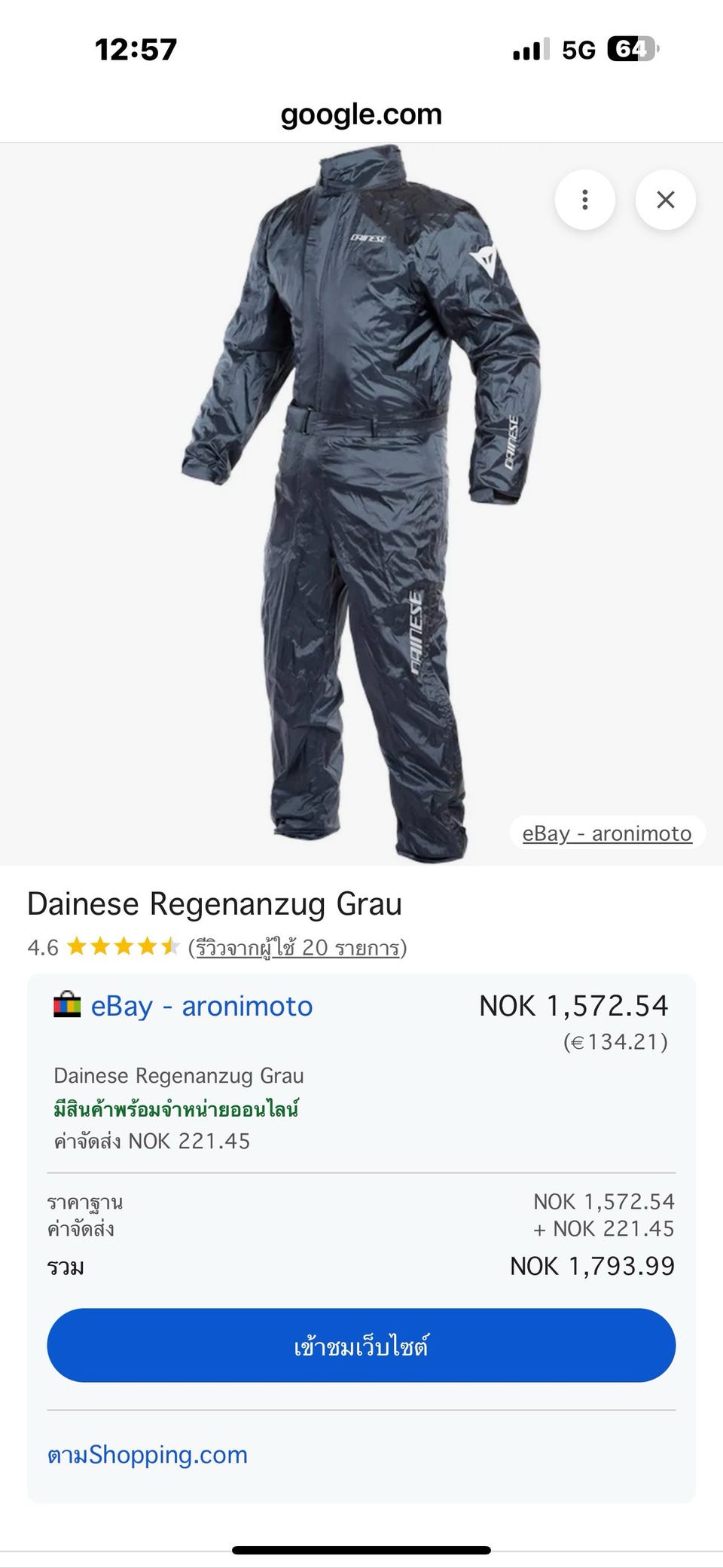Open the three-dot overflow menu

[x=584, y=200]
